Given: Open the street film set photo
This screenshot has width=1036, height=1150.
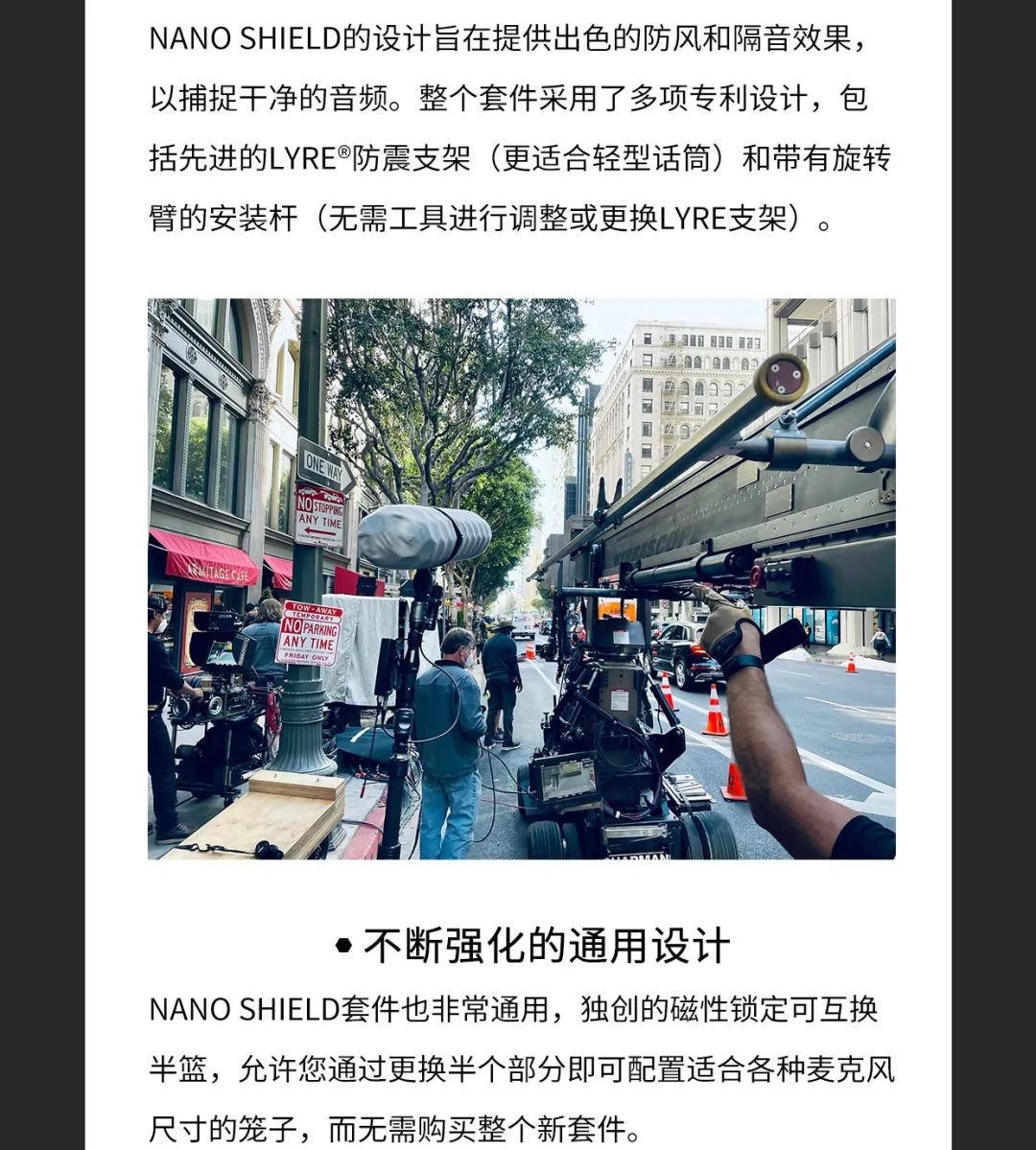Looking at the screenshot, I should [521, 578].
